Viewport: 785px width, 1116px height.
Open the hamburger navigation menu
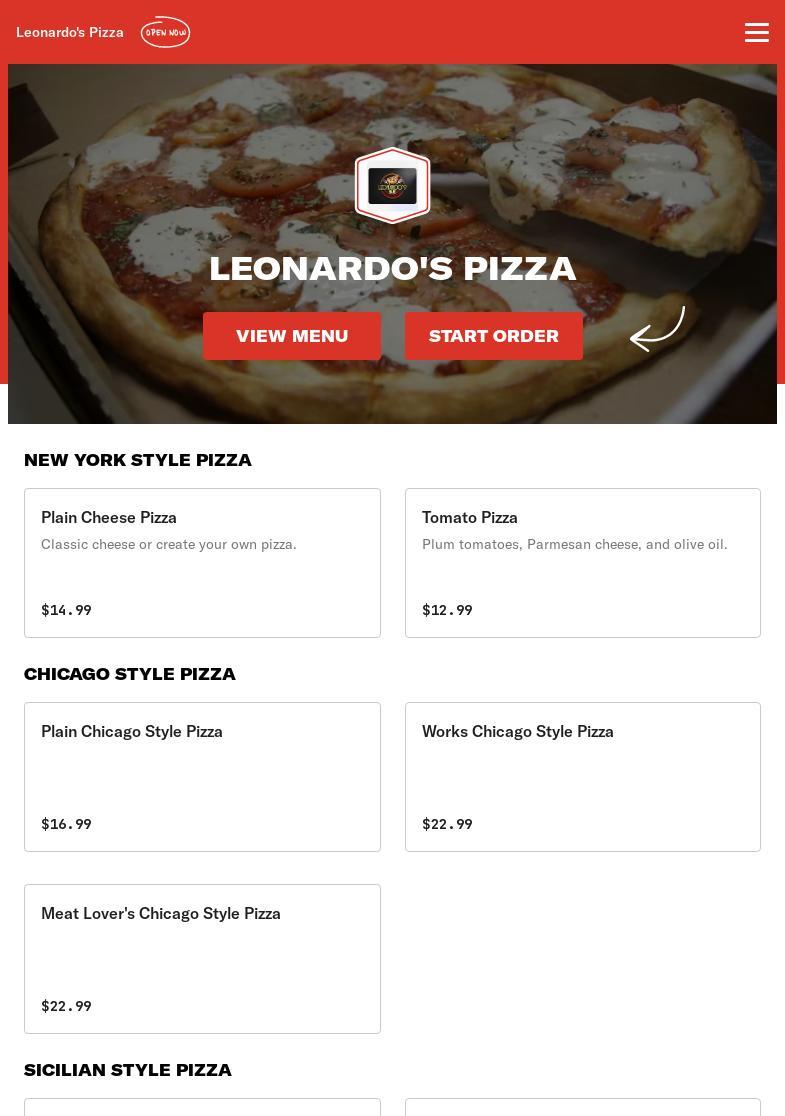tap(756, 32)
